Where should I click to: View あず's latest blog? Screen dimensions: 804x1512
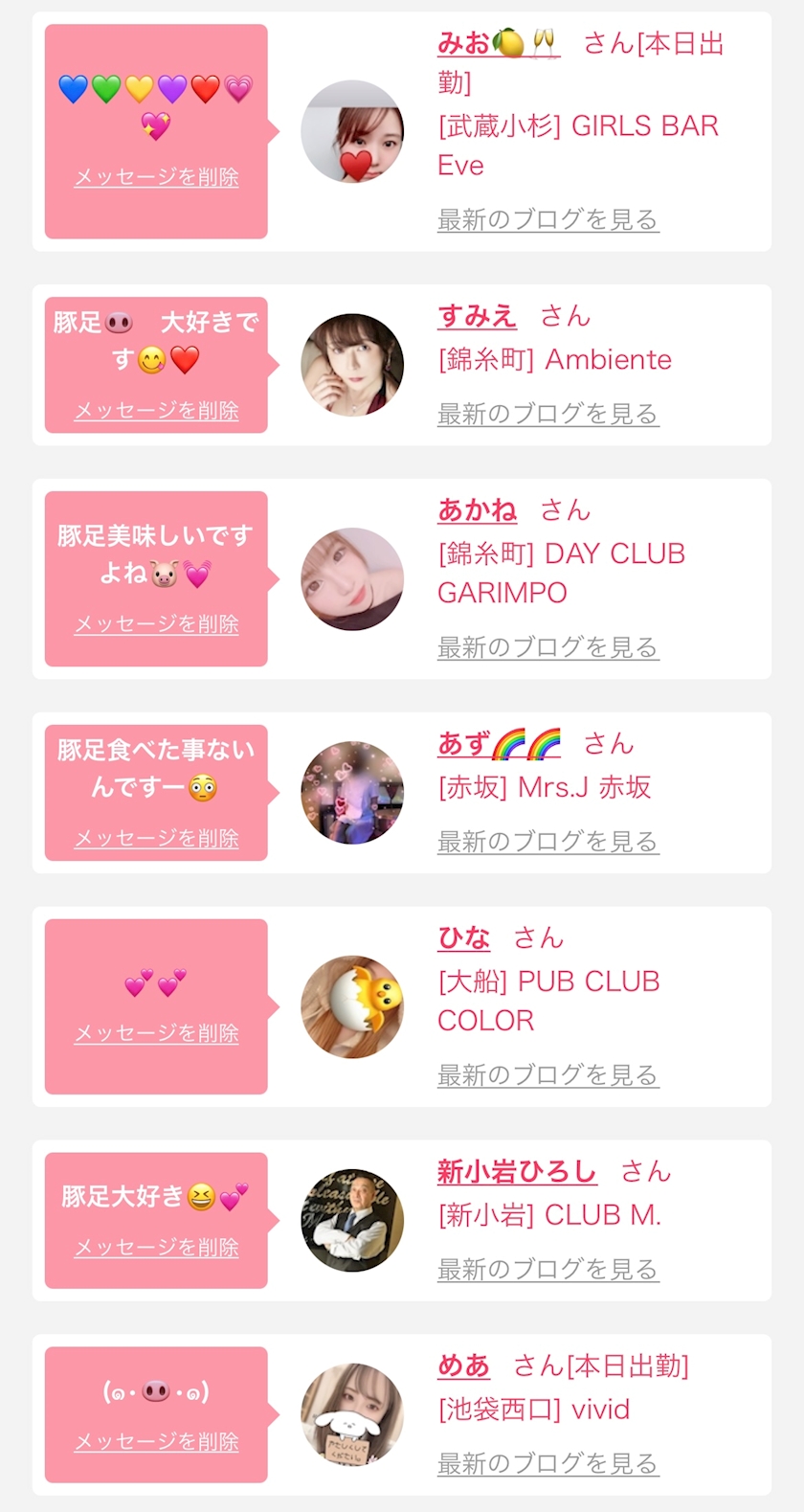(547, 842)
